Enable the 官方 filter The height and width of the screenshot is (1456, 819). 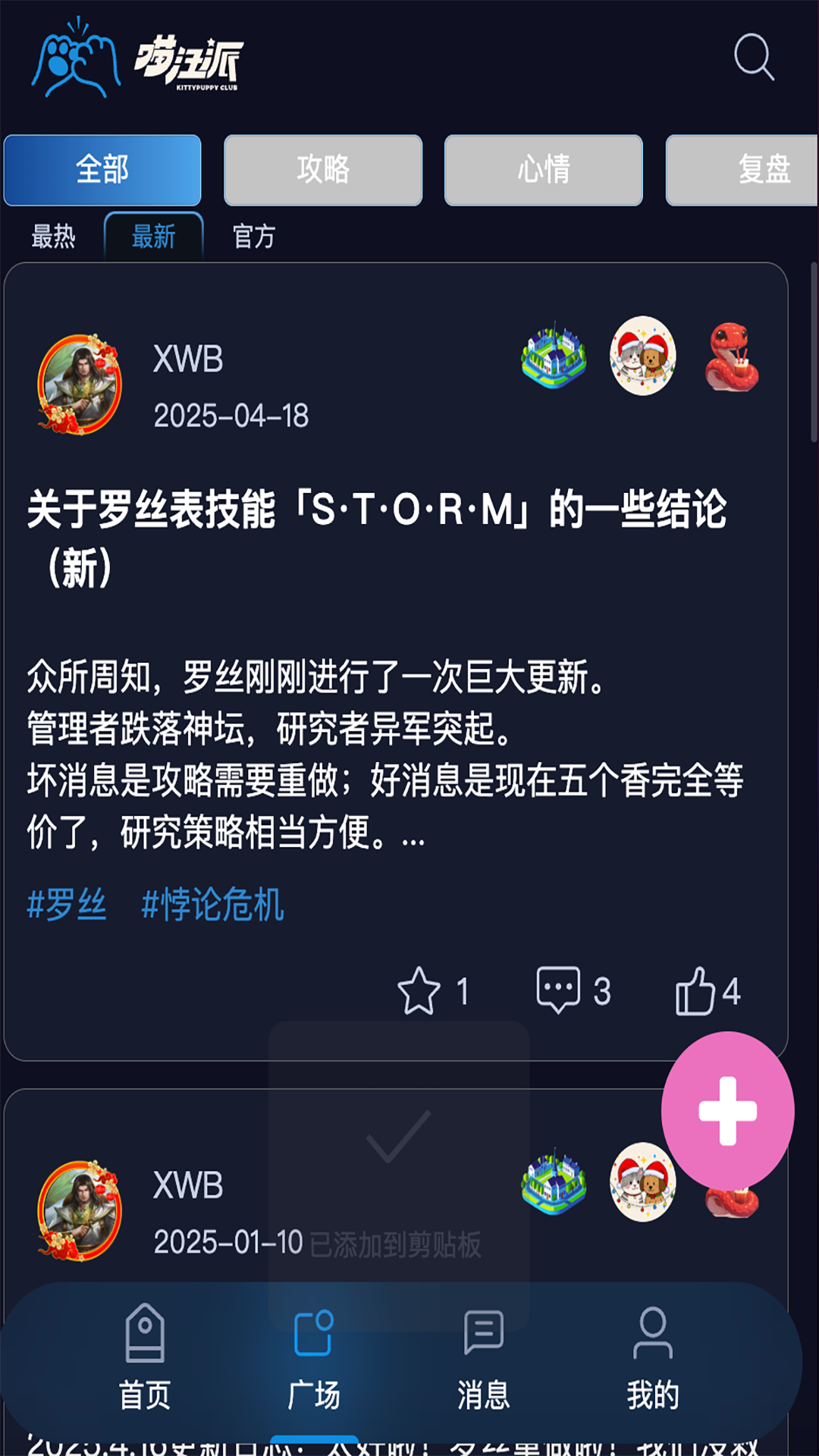click(255, 237)
